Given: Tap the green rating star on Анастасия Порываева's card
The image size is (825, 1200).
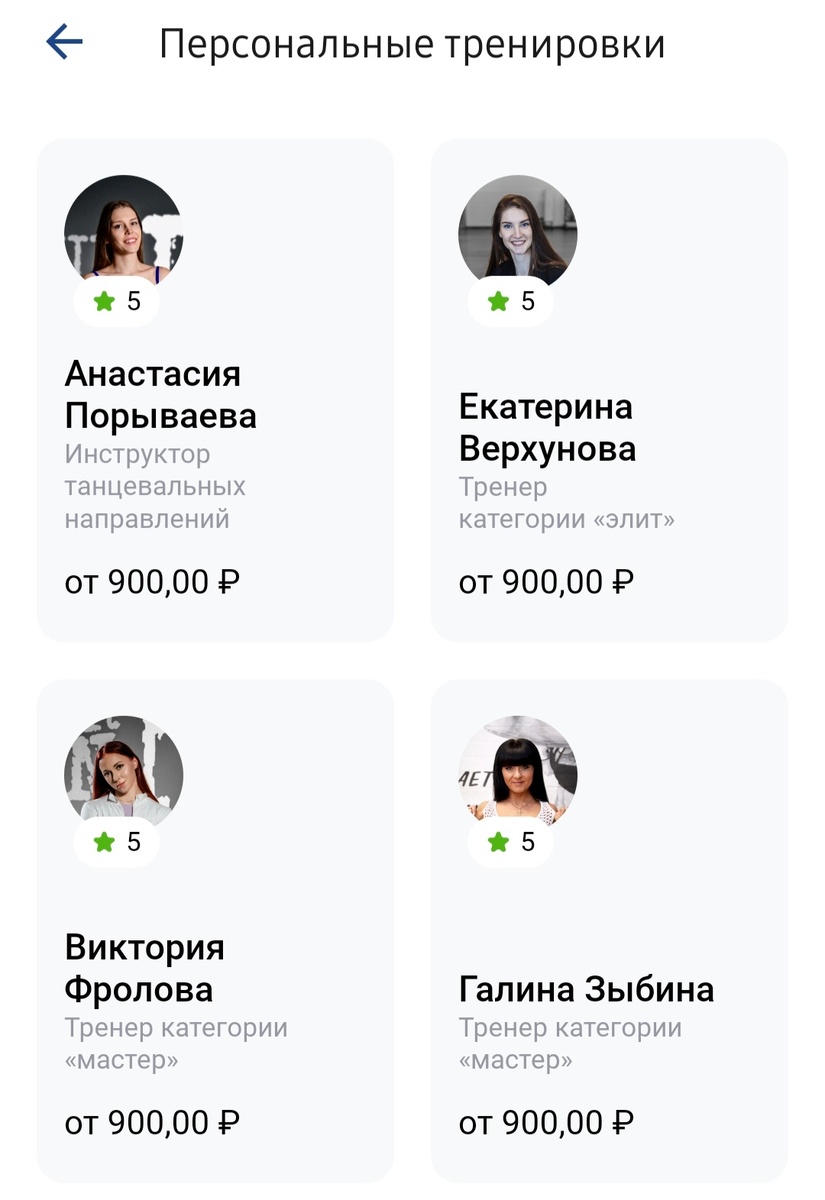Looking at the screenshot, I should [103, 301].
